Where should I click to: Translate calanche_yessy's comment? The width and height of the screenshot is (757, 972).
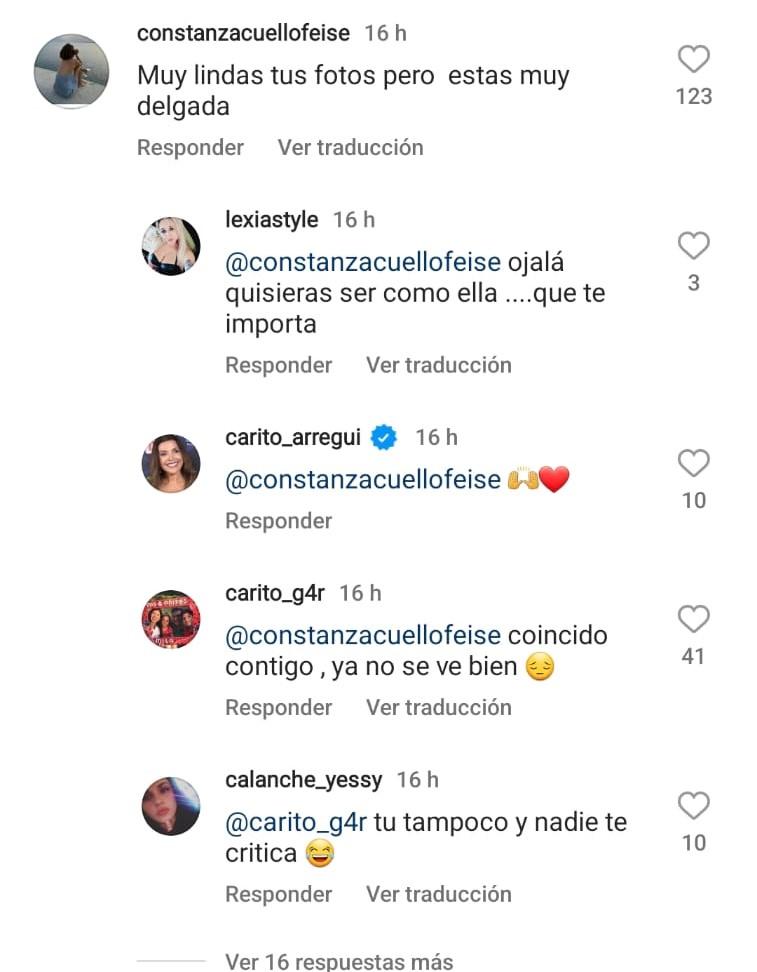click(x=438, y=894)
